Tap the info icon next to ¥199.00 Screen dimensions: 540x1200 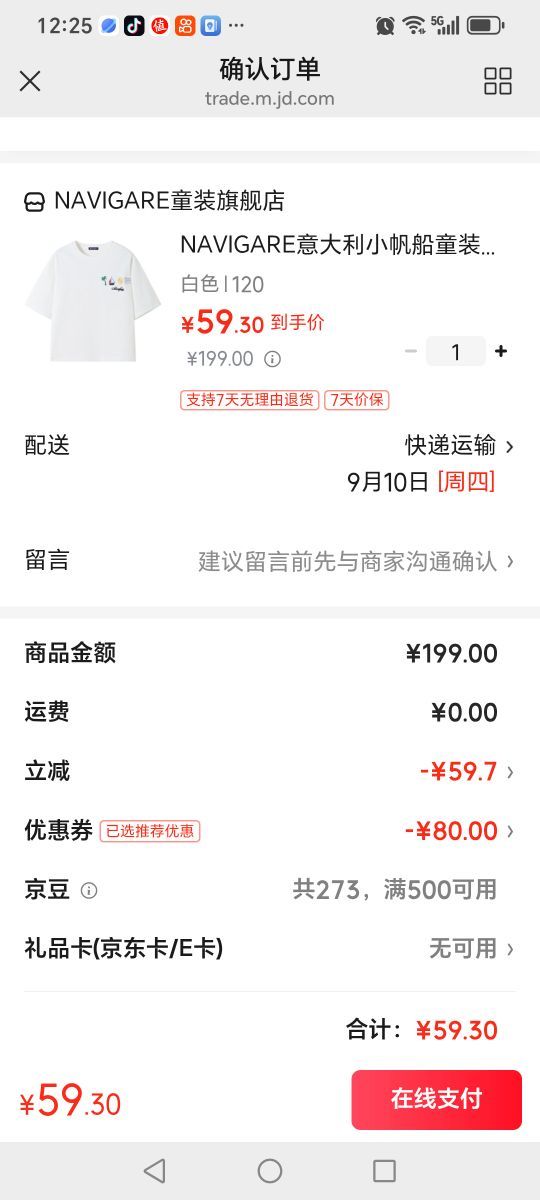(x=272, y=359)
